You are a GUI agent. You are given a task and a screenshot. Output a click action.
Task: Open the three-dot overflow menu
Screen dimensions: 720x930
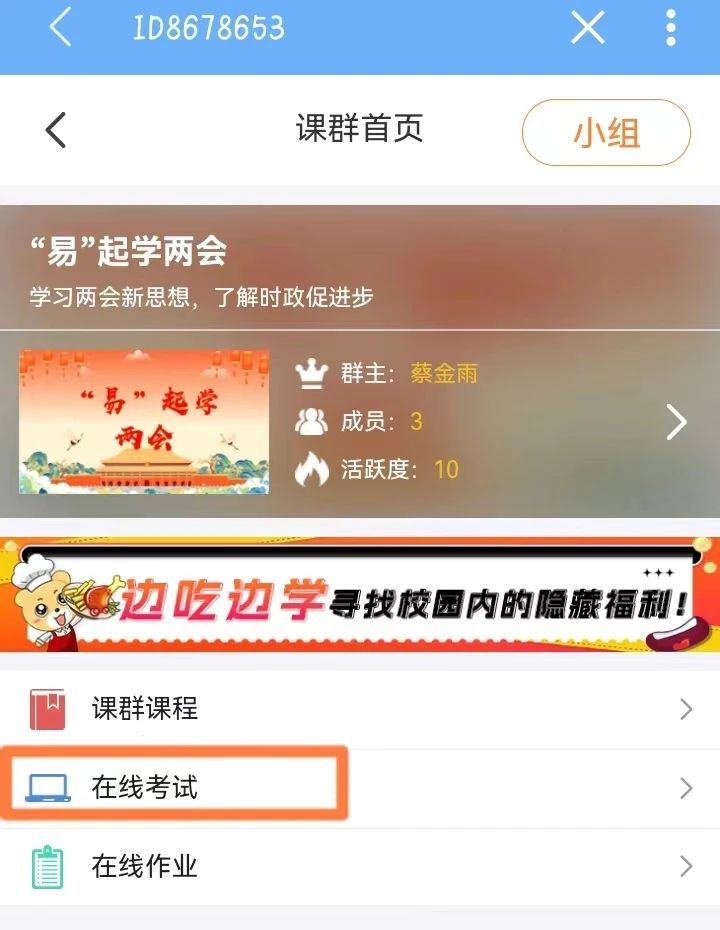(x=670, y=28)
